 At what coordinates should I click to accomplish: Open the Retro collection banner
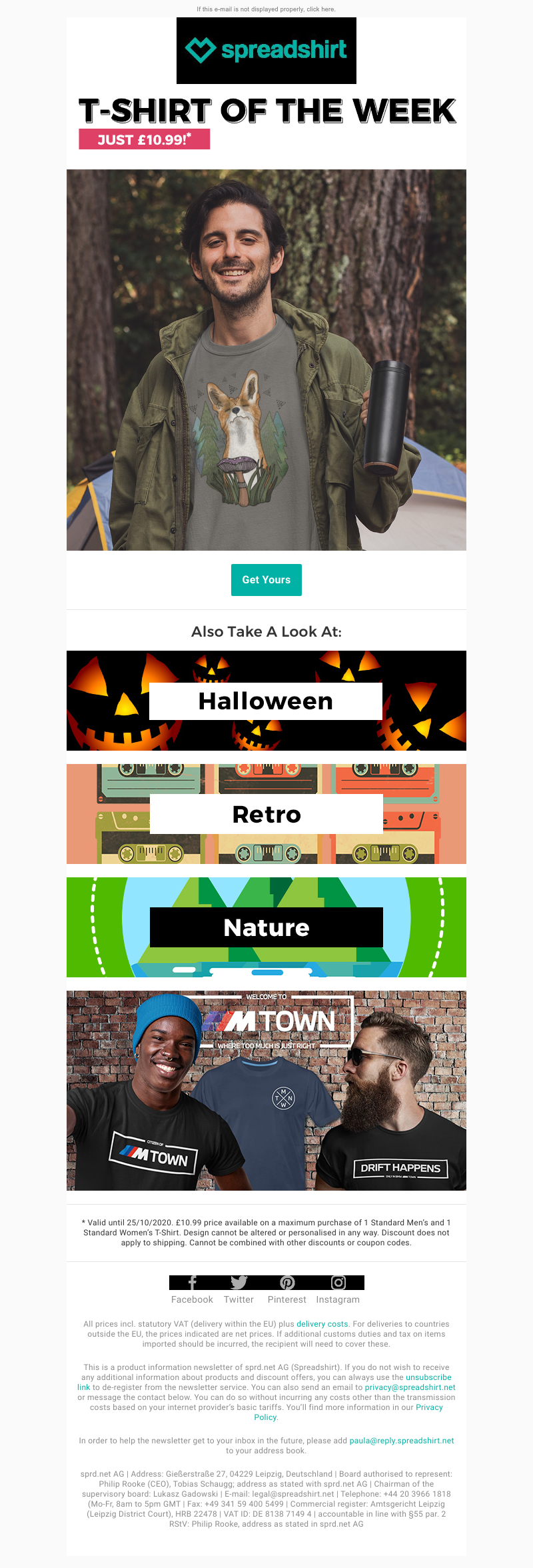click(x=266, y=814)
